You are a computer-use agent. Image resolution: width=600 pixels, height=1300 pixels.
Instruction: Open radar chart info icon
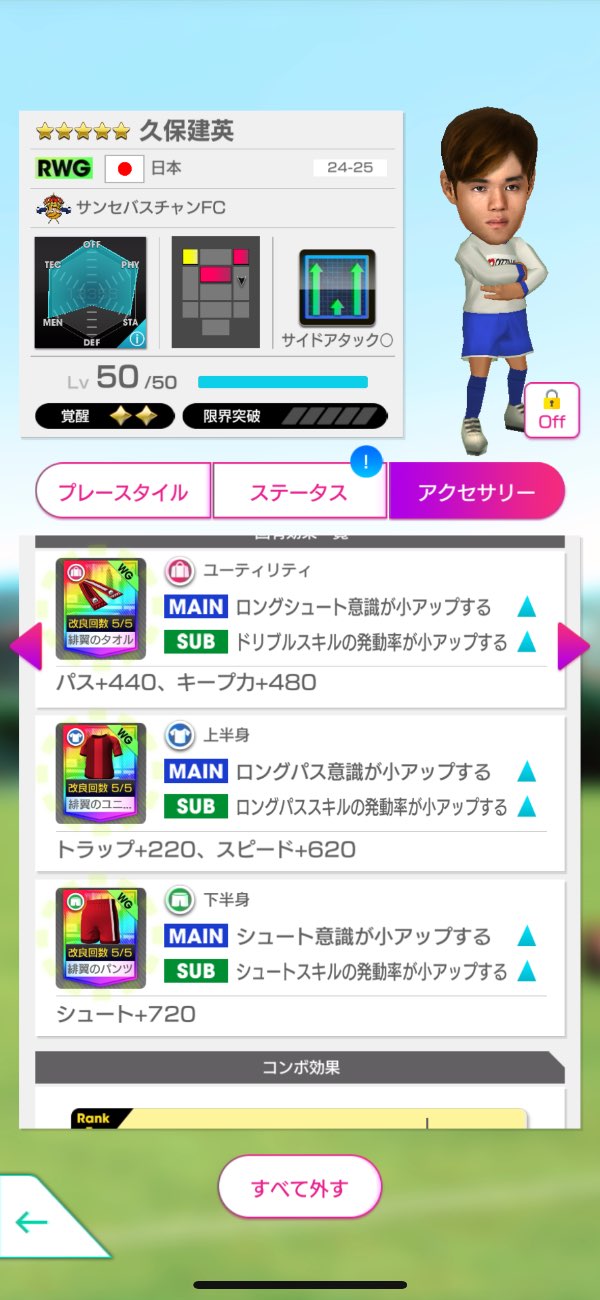[x=137, y=339]
